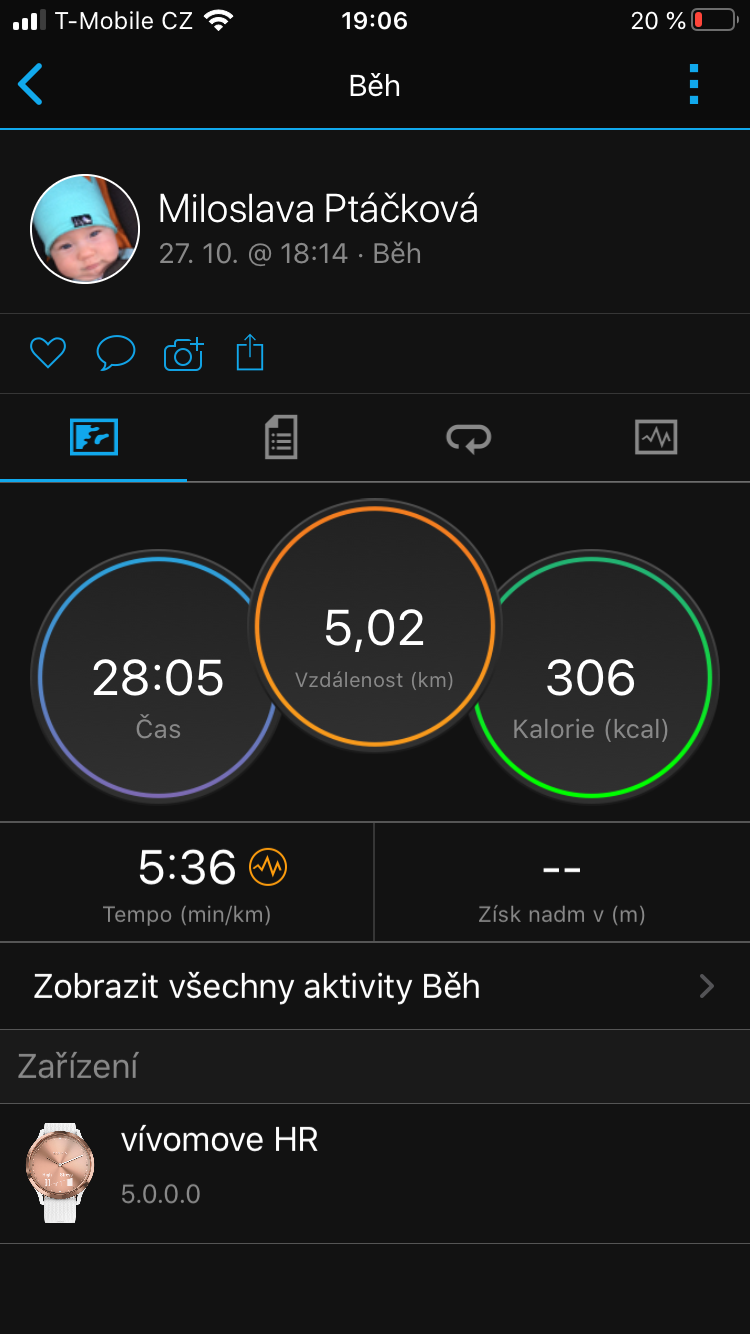Tap Miloslava Ptáčková's profile picture

(85, 229)
